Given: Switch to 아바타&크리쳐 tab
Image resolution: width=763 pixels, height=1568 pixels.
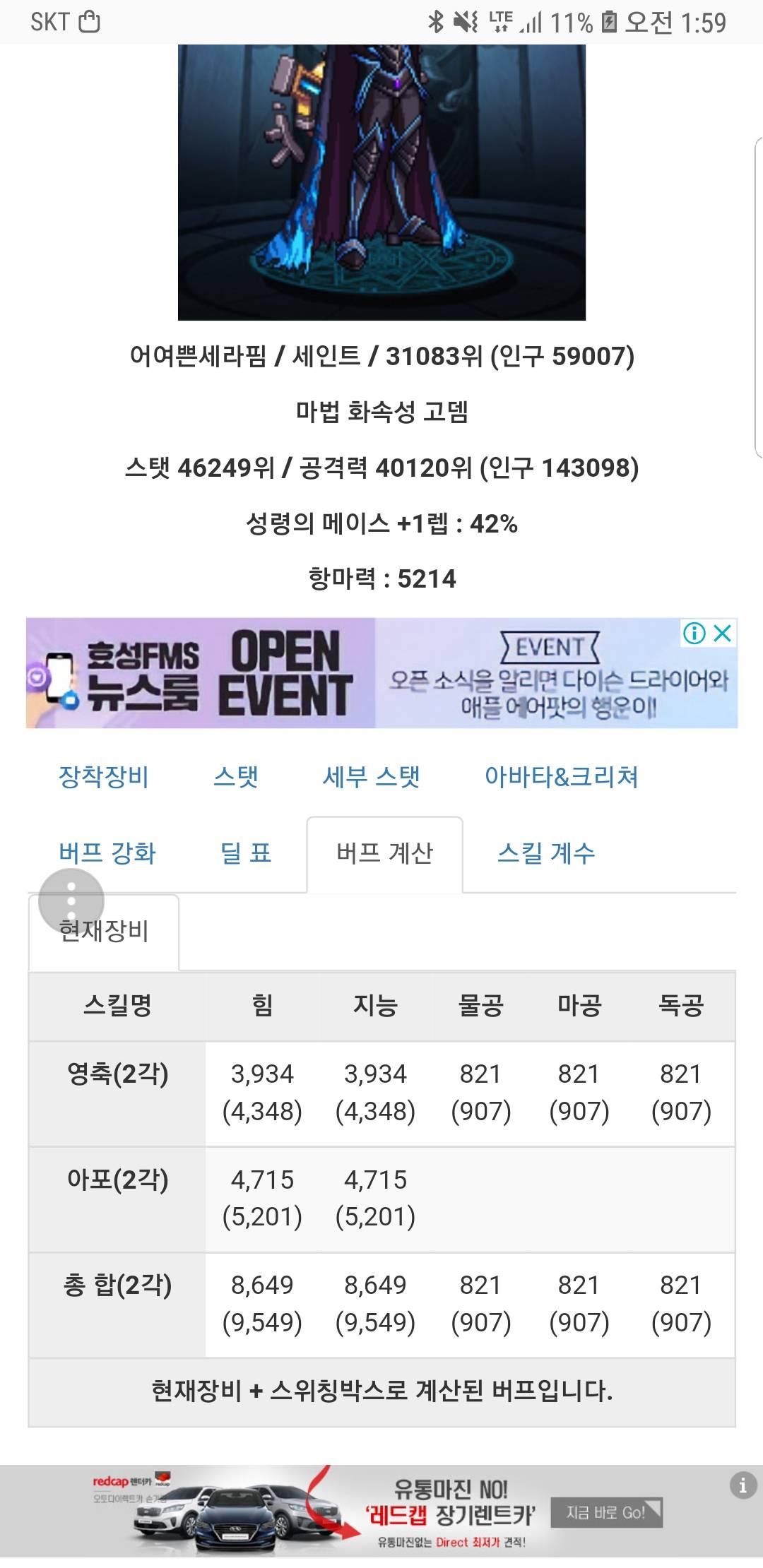Looking at the screenshot, I should [x=561, y=777].
